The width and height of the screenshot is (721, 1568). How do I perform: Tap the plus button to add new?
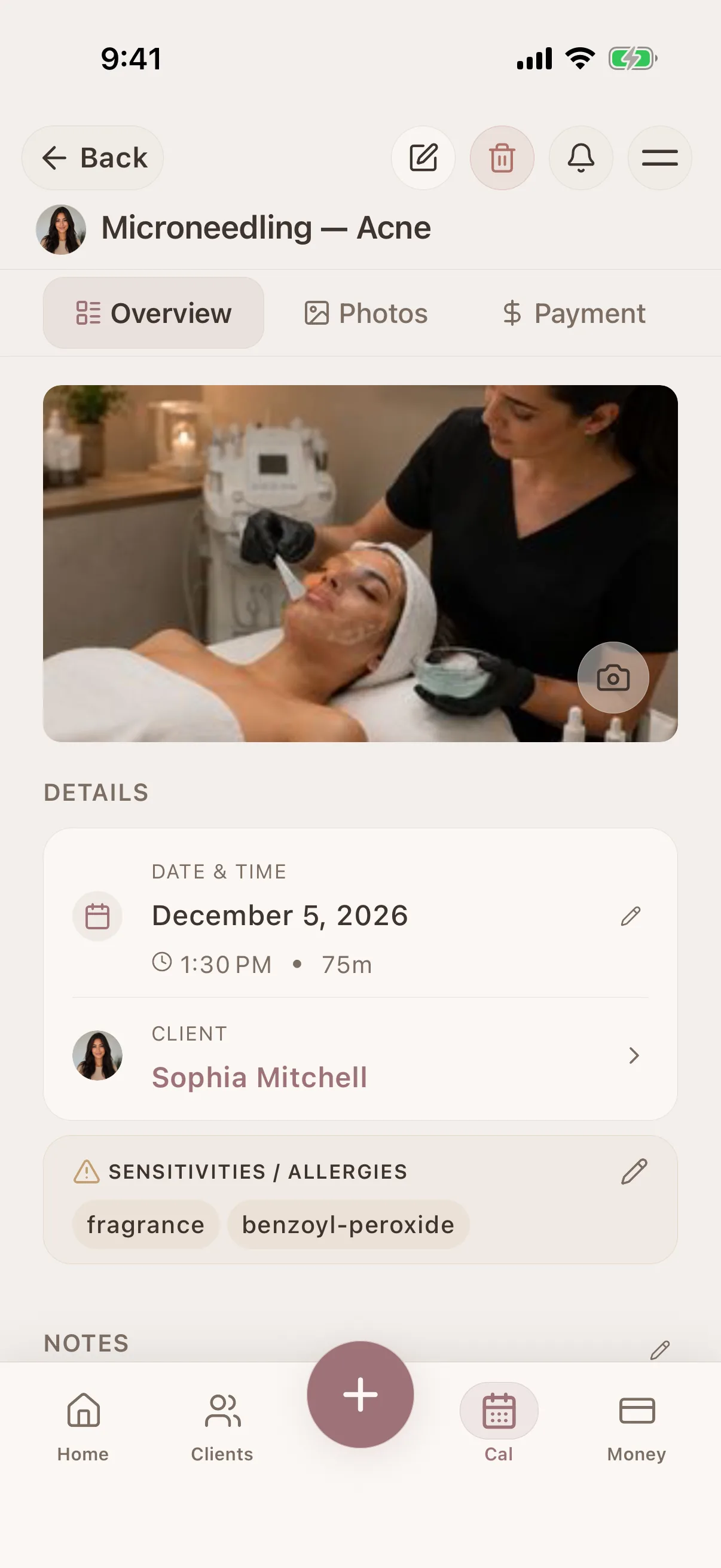(x=360, y=1395)
